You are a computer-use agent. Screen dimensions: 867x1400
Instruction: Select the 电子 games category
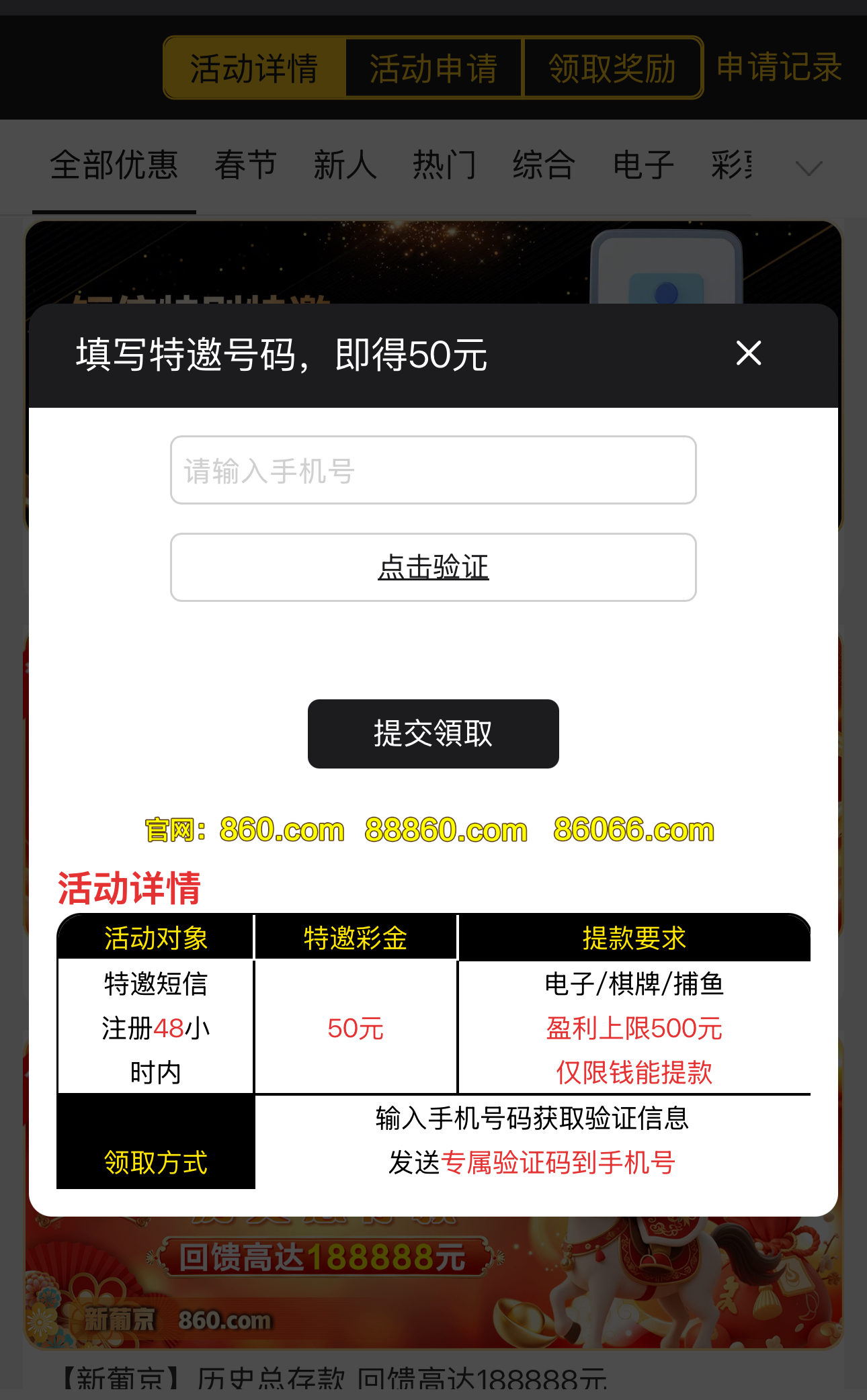pyautogui.click(x=643, y=165)
